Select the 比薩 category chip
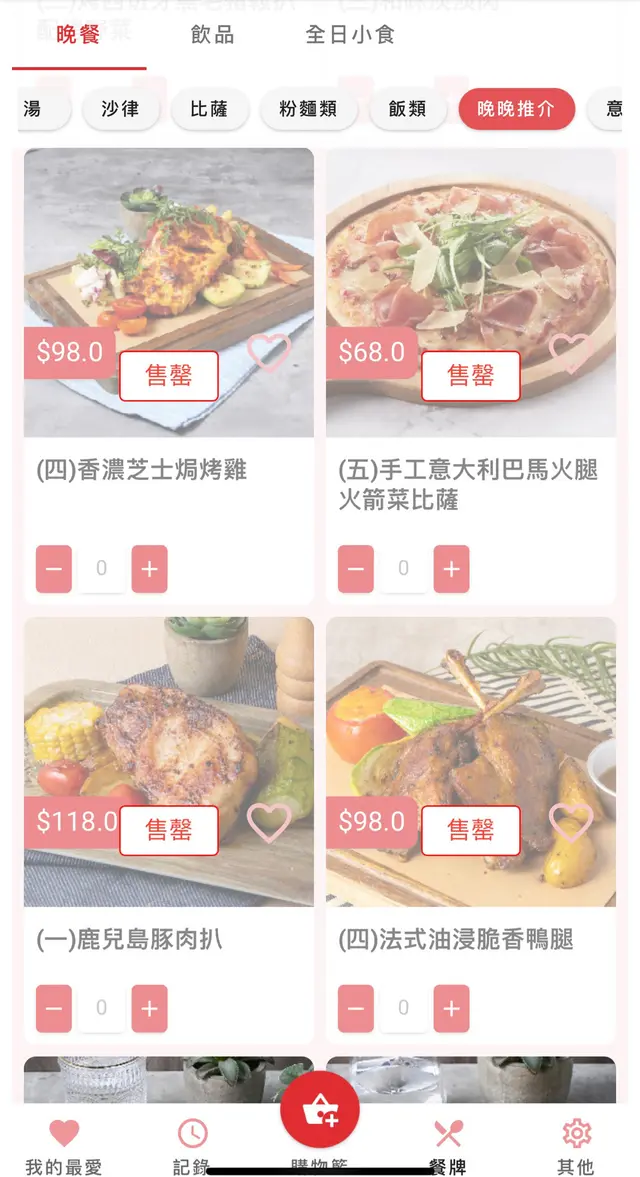Viewport: 640px width, 1177px height. click(x=209, y=109)
